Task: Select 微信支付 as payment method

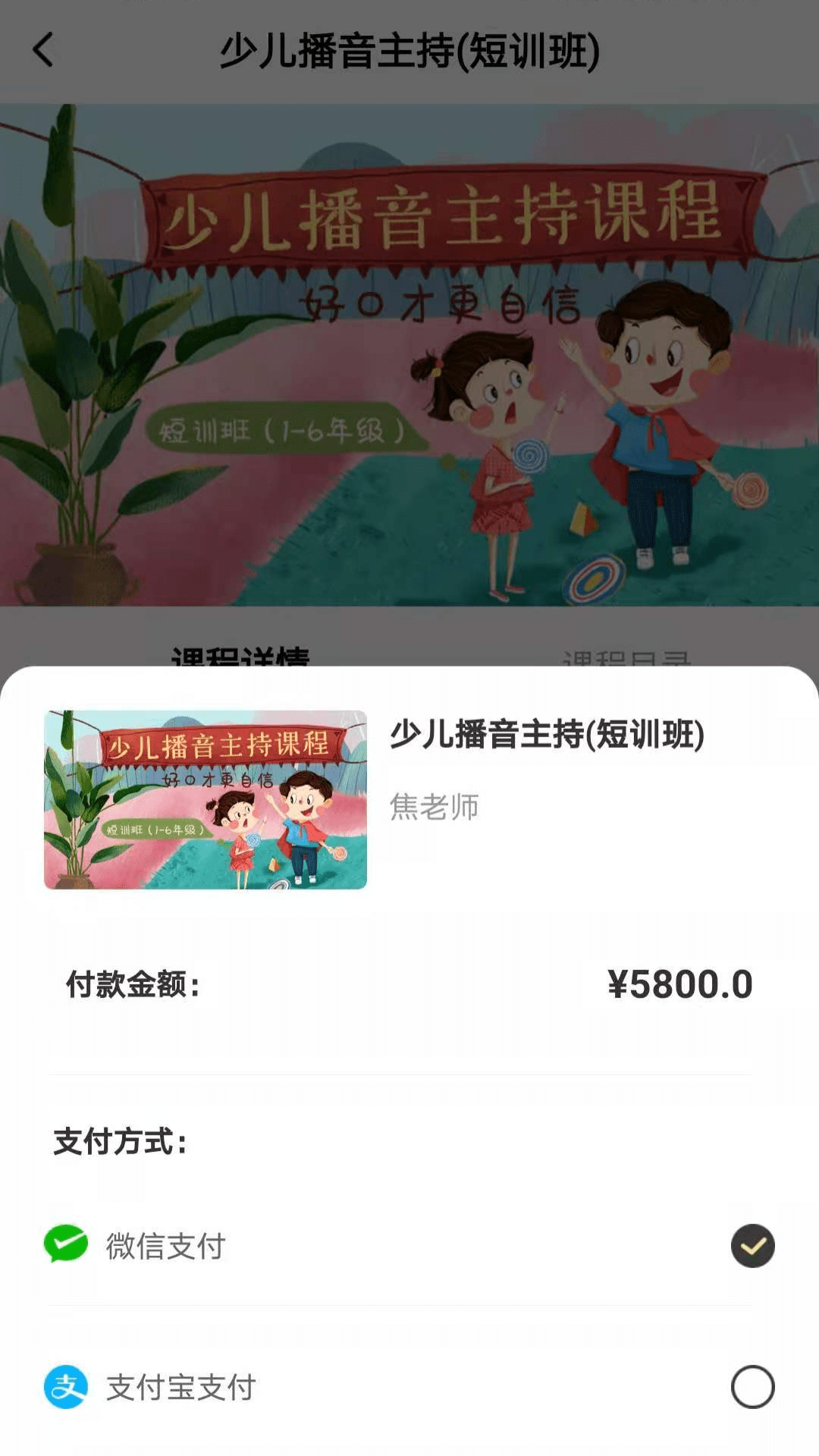Action: [x=752, y=1245]
